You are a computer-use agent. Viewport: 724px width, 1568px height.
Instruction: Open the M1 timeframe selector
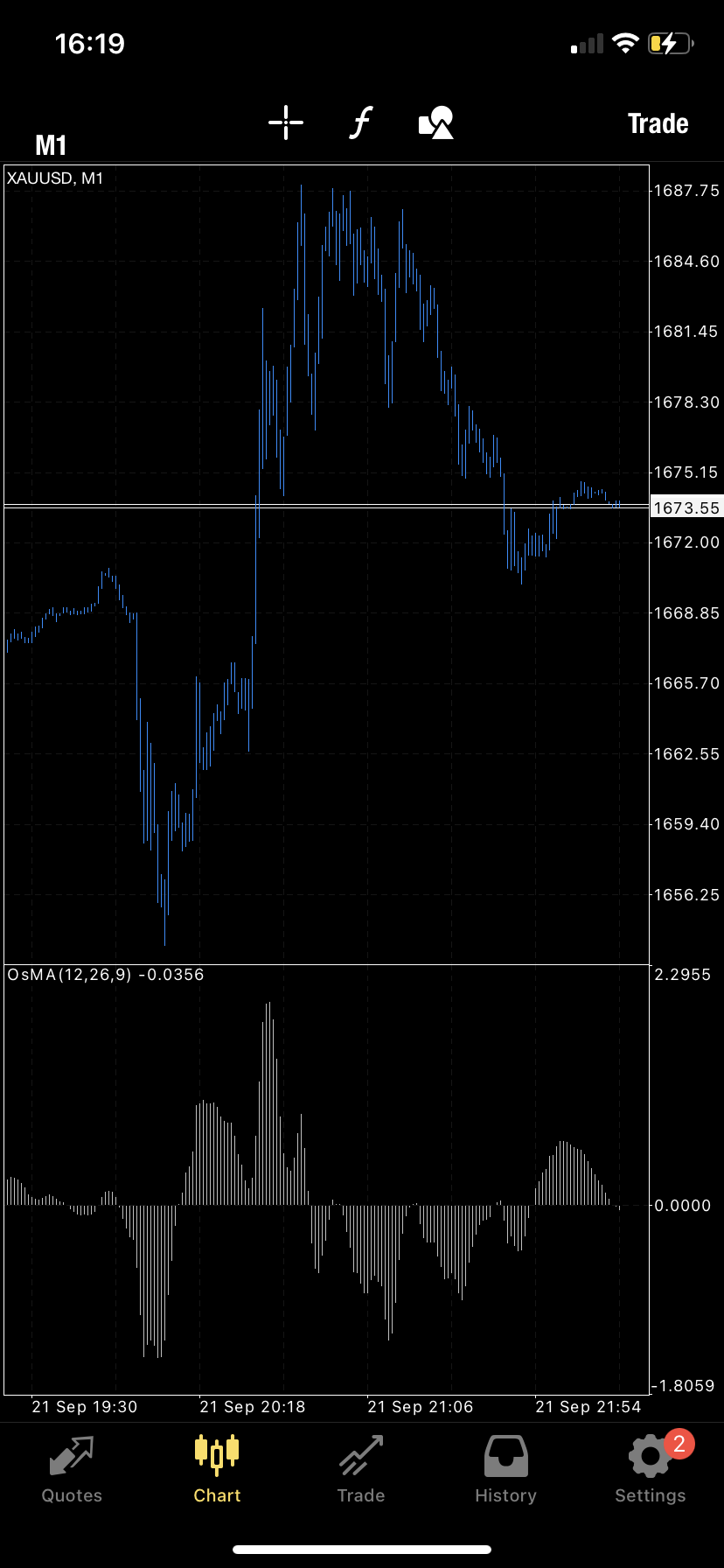pos(51,144)
